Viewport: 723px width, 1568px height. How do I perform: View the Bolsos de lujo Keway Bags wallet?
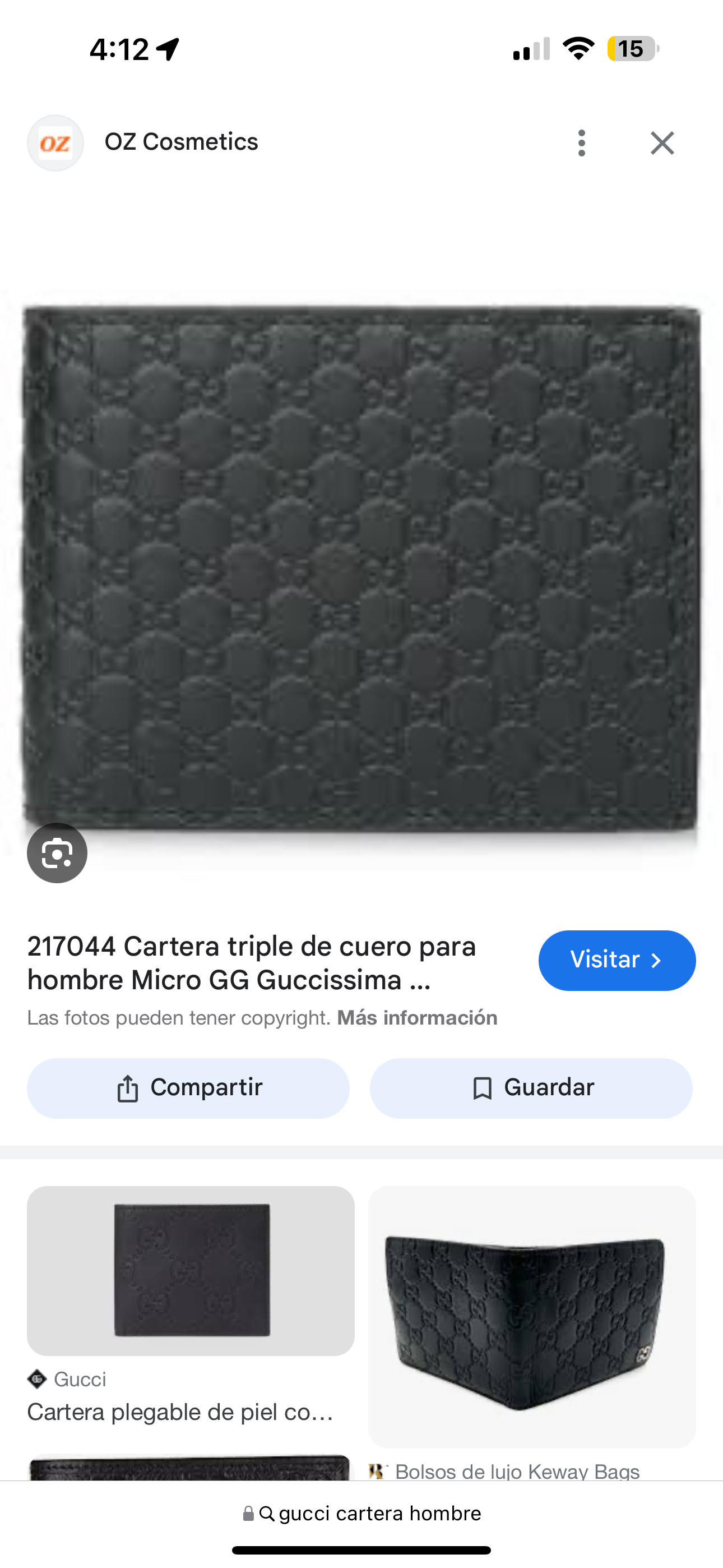531,1316
